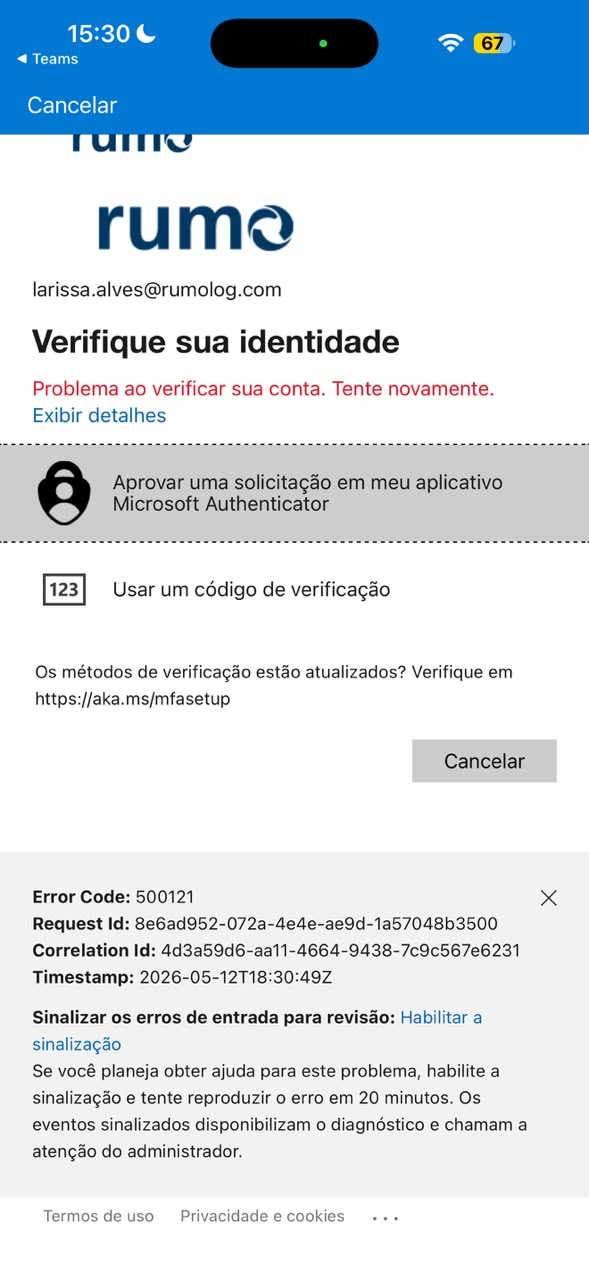Open Termos de uso
The image size is (589, 1280).
click(98, 1216)
